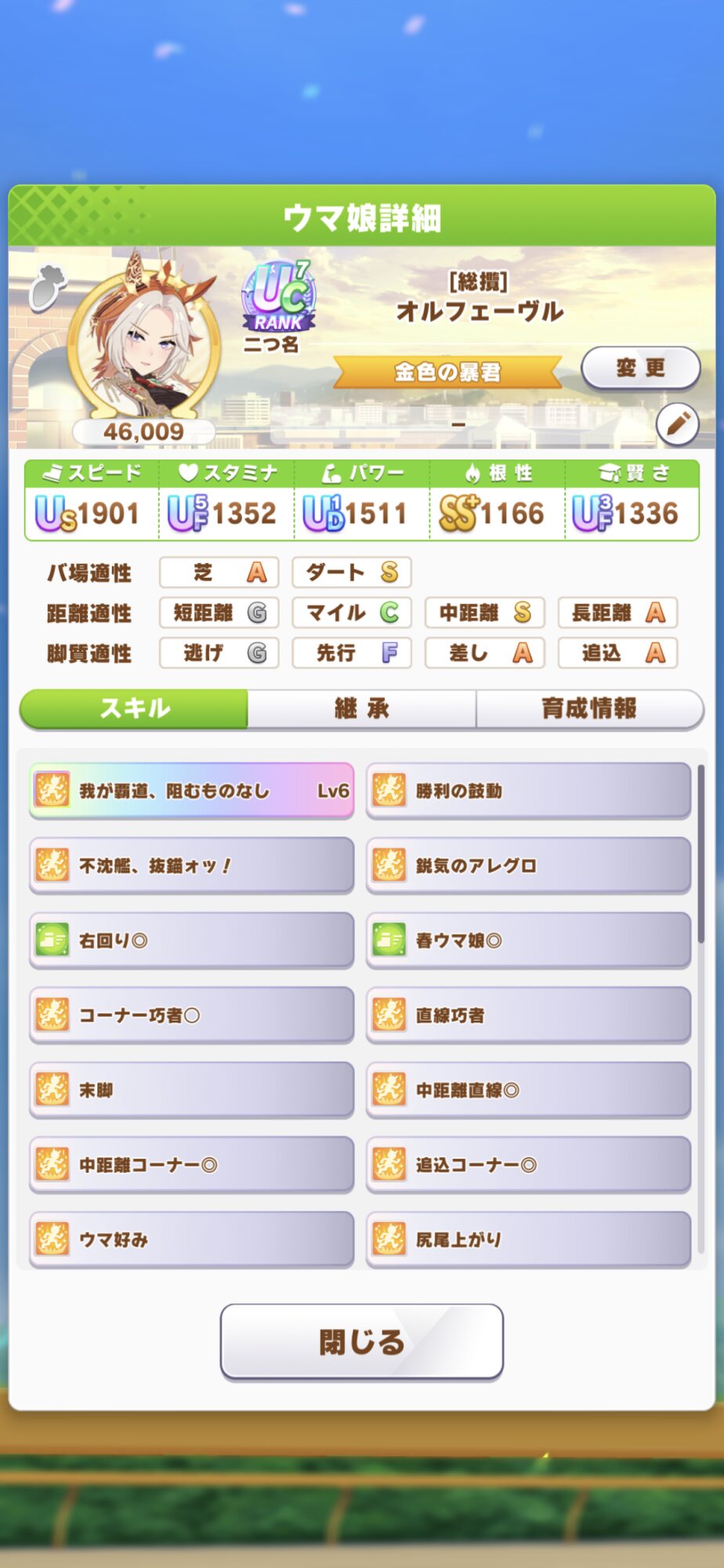This screenshot has height=1568, width=724.
Task: Open the 勝利の鼓動 skill
Action: pyautogui.click(x=528, y=790)
